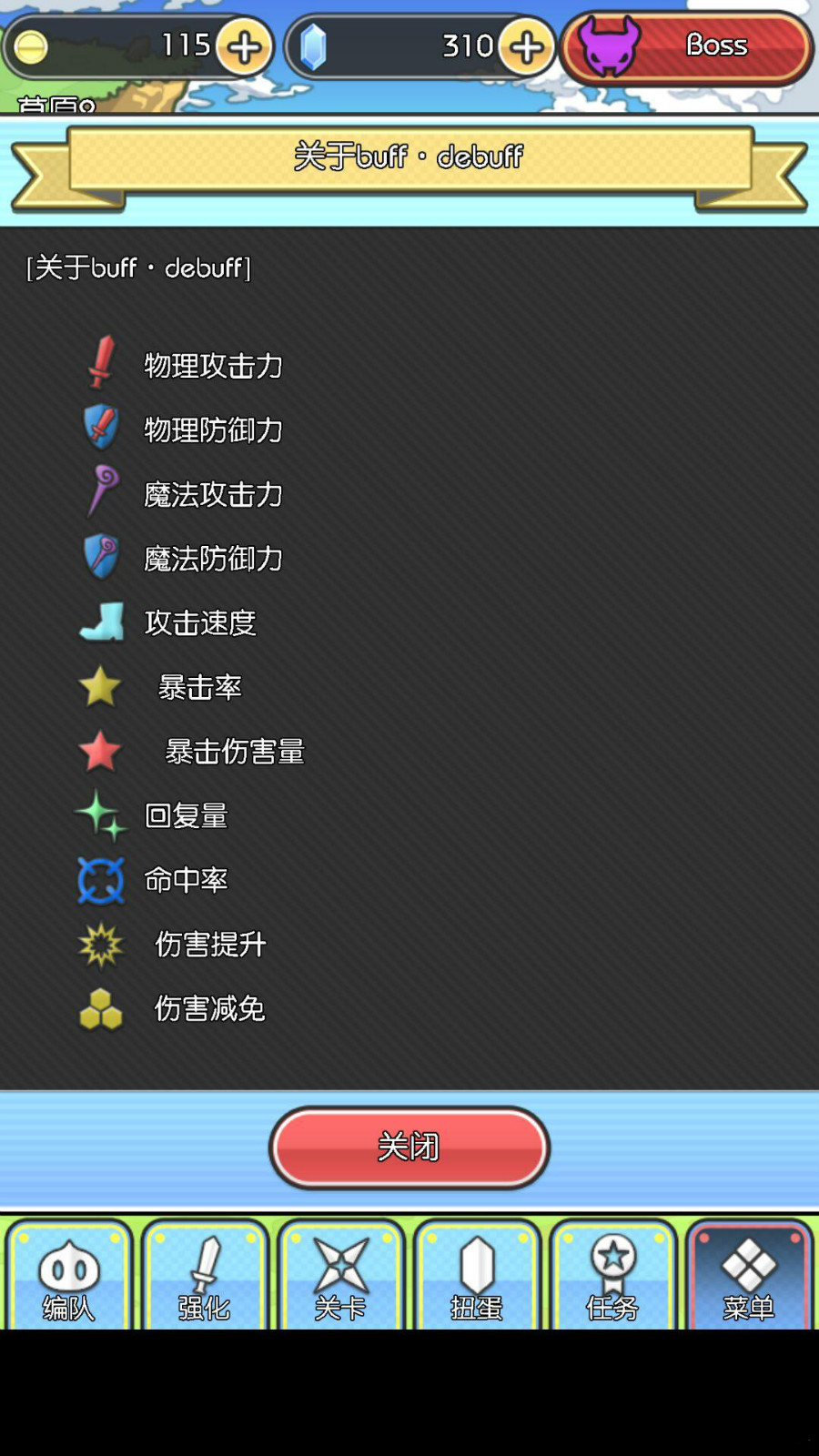This screenshot has height=1456, width=819.
Task: Click the critical rate yellow star icon
Action: [100, 686]
